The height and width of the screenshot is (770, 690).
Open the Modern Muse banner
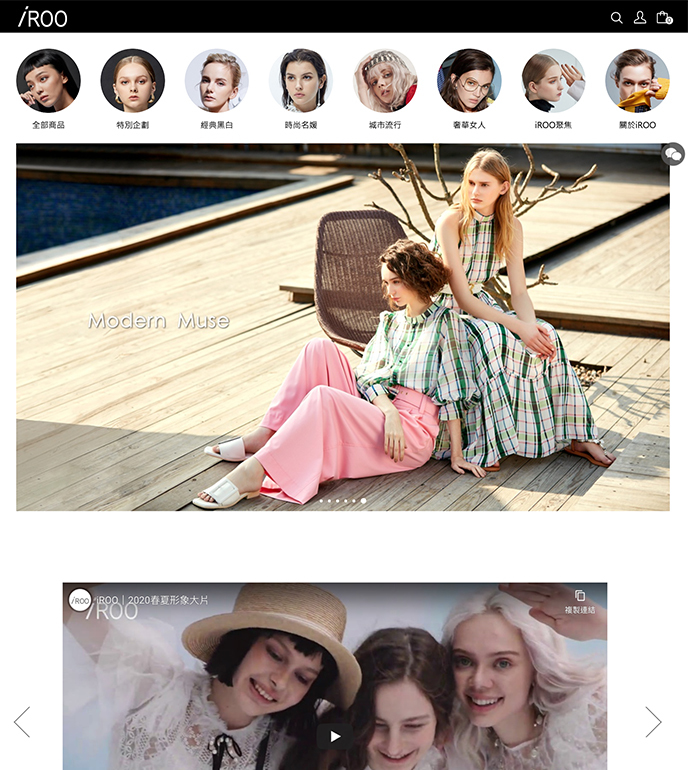pos(342,327)
